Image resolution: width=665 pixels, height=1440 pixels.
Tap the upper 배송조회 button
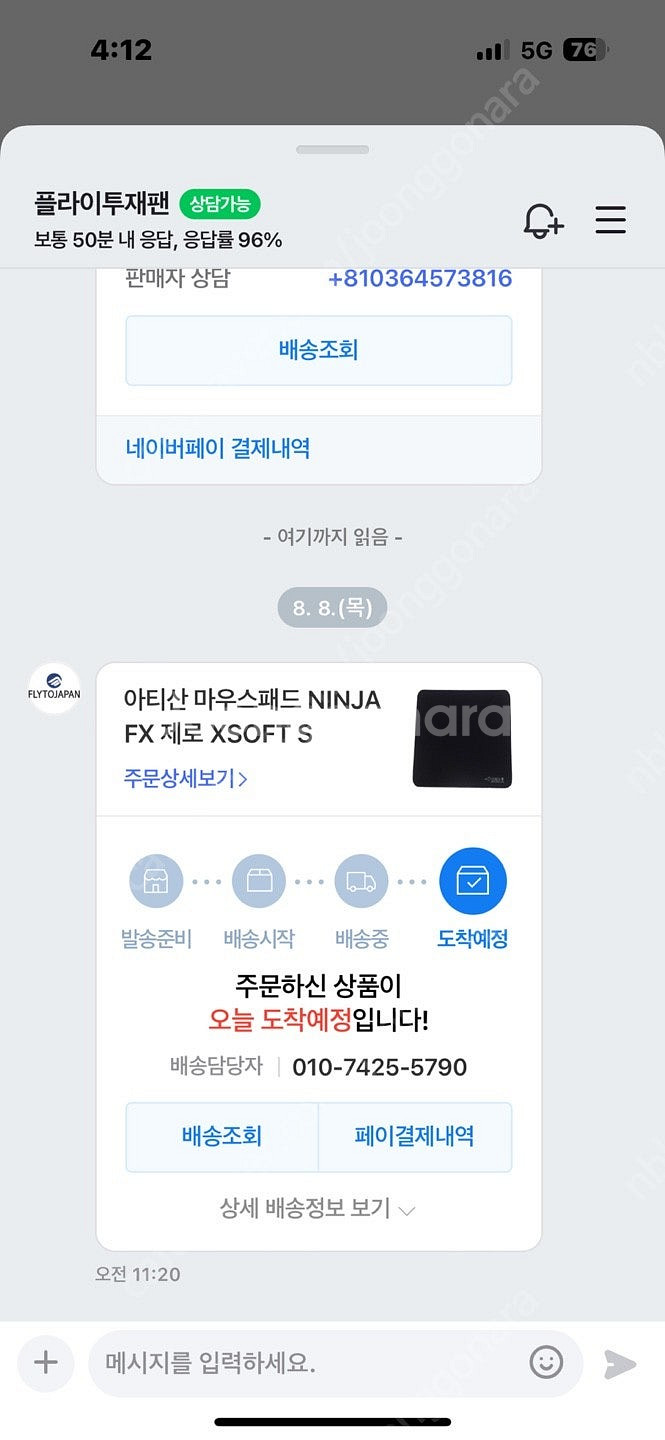point(318,350)
